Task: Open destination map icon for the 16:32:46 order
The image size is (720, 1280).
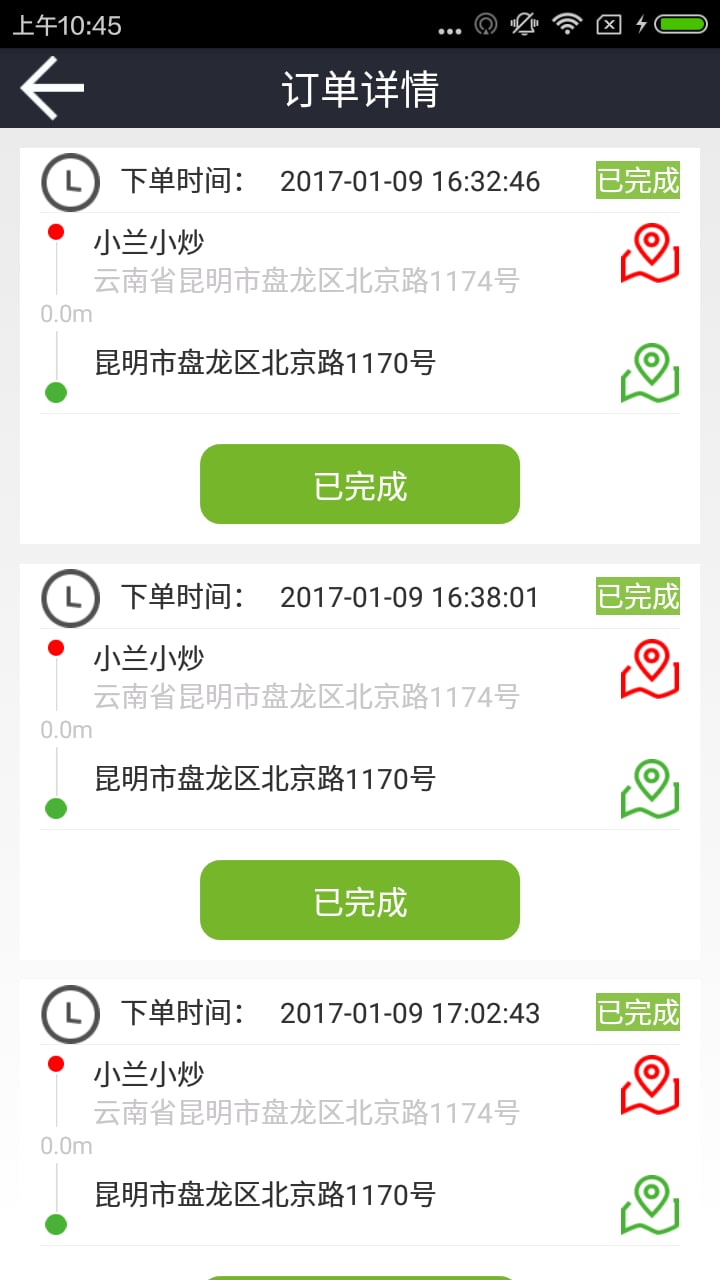Action: (650, 373)
